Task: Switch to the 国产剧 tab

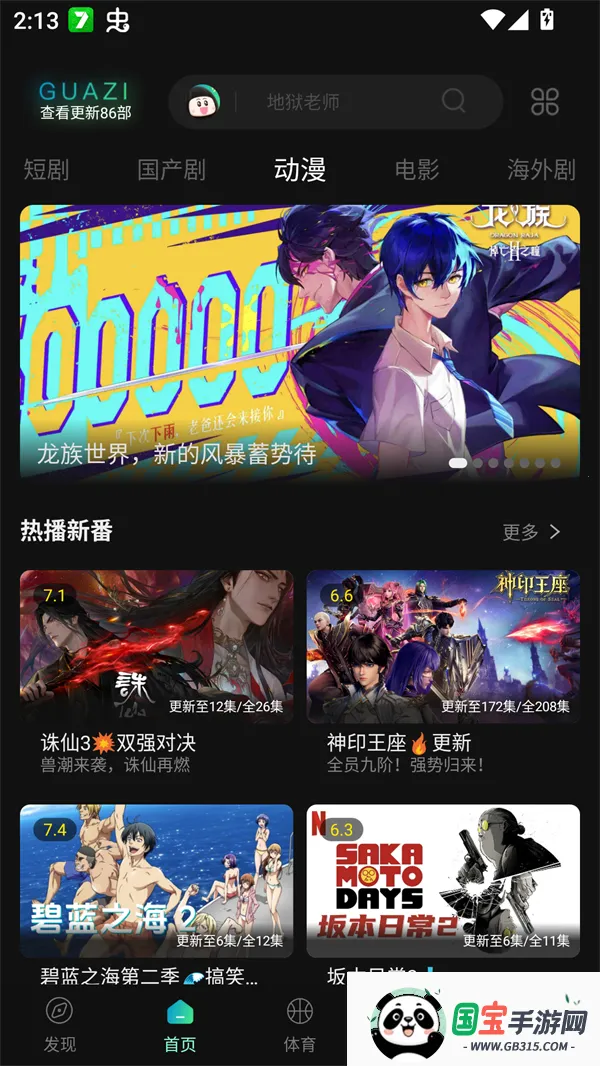Action: point(171,170)
